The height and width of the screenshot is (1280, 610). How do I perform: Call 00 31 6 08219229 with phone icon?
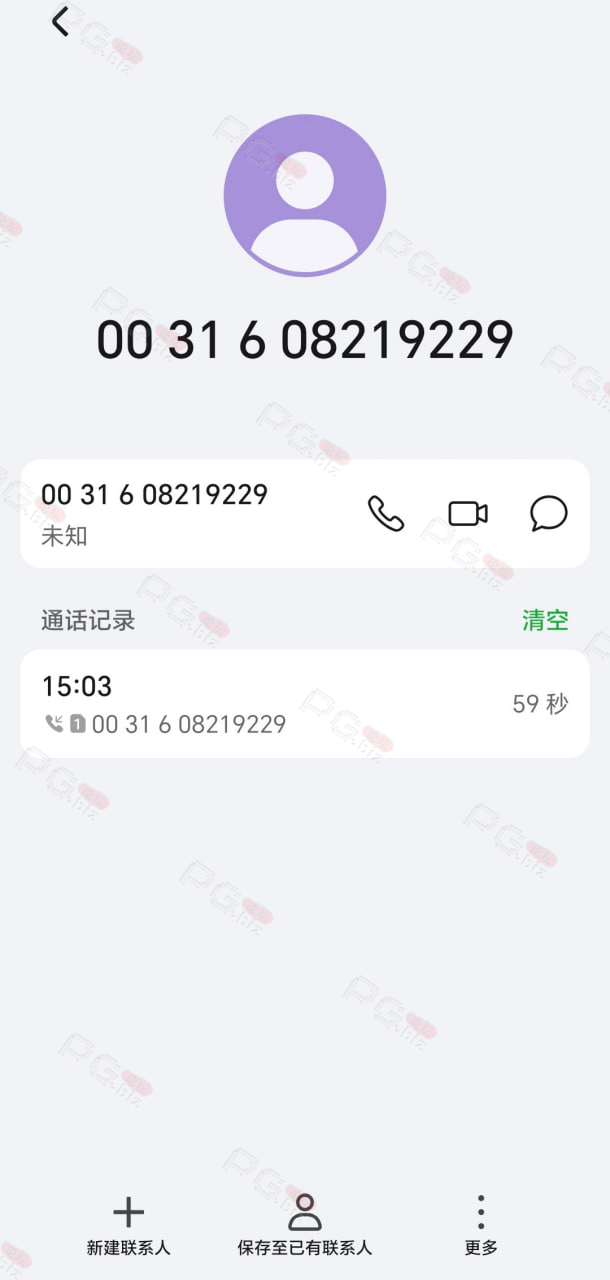tap(386, 514)
